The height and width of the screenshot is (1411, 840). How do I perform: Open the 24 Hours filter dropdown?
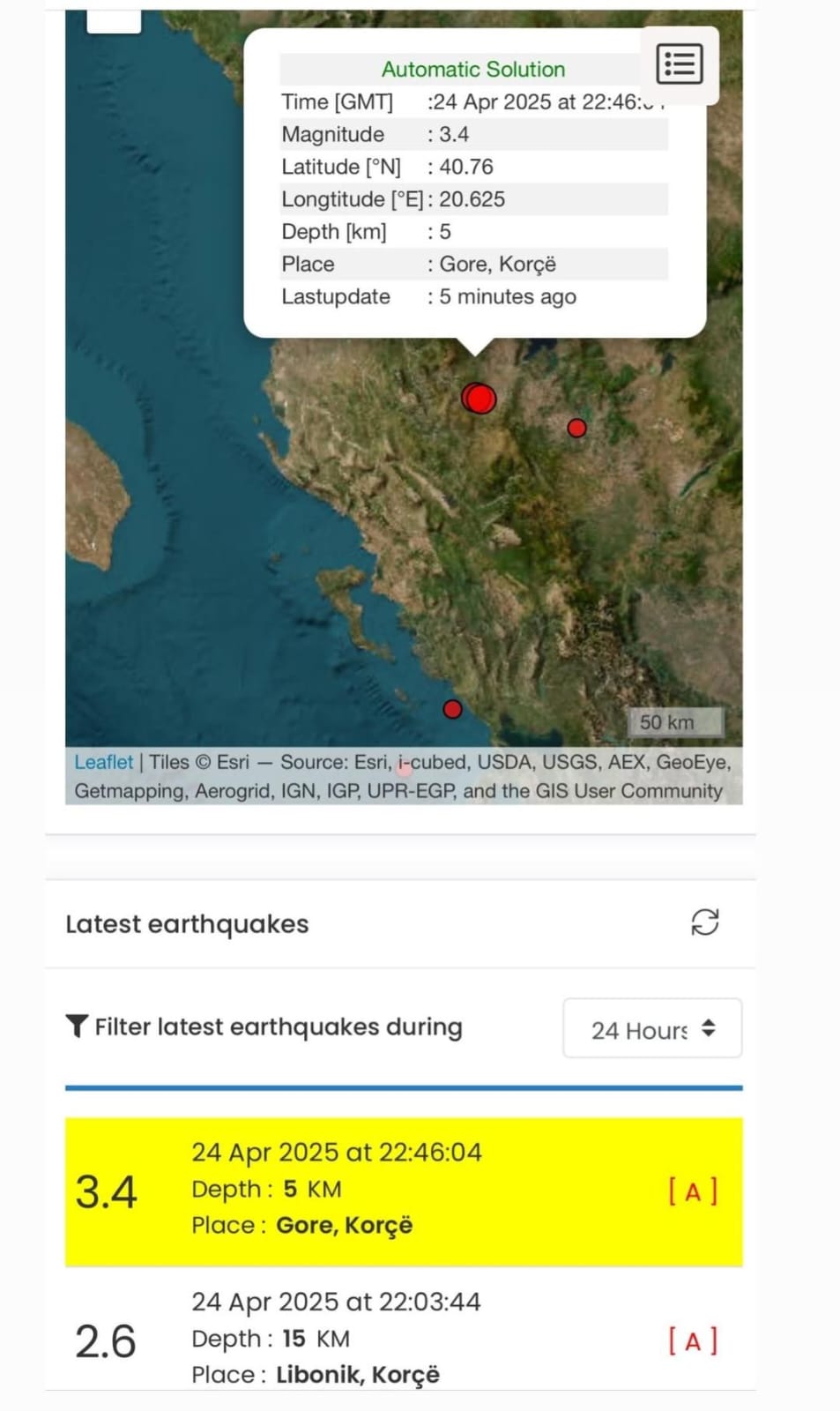tap(652, 1028)
